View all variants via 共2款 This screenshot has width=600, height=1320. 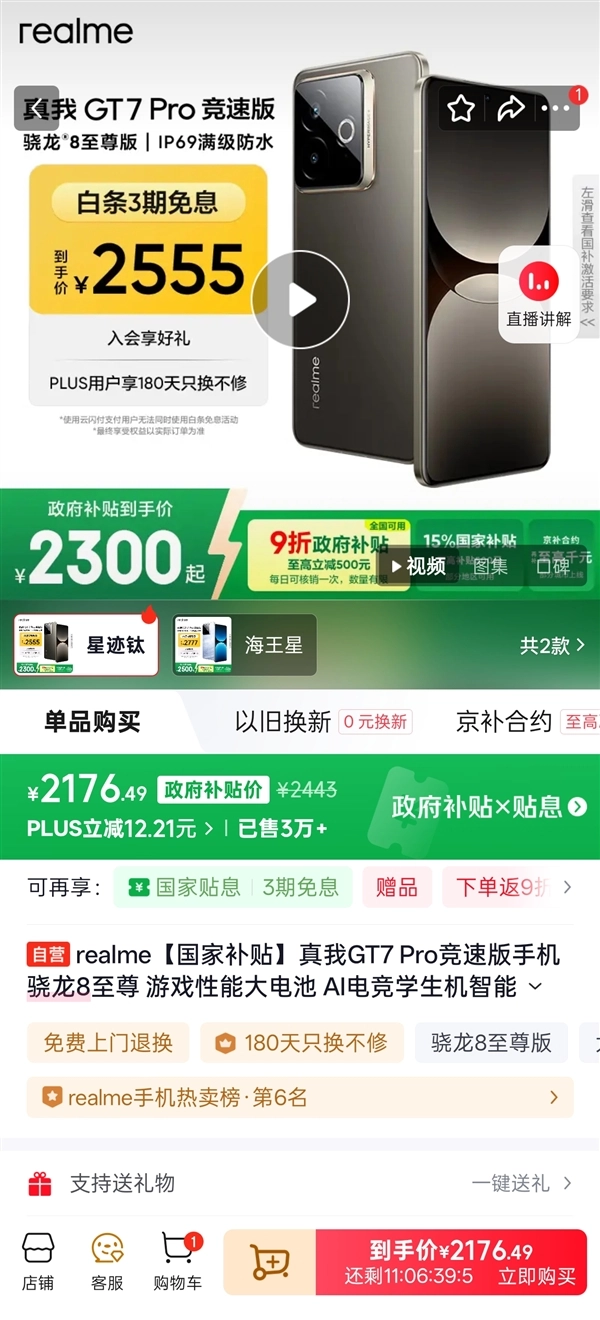(x=552, y=646)
